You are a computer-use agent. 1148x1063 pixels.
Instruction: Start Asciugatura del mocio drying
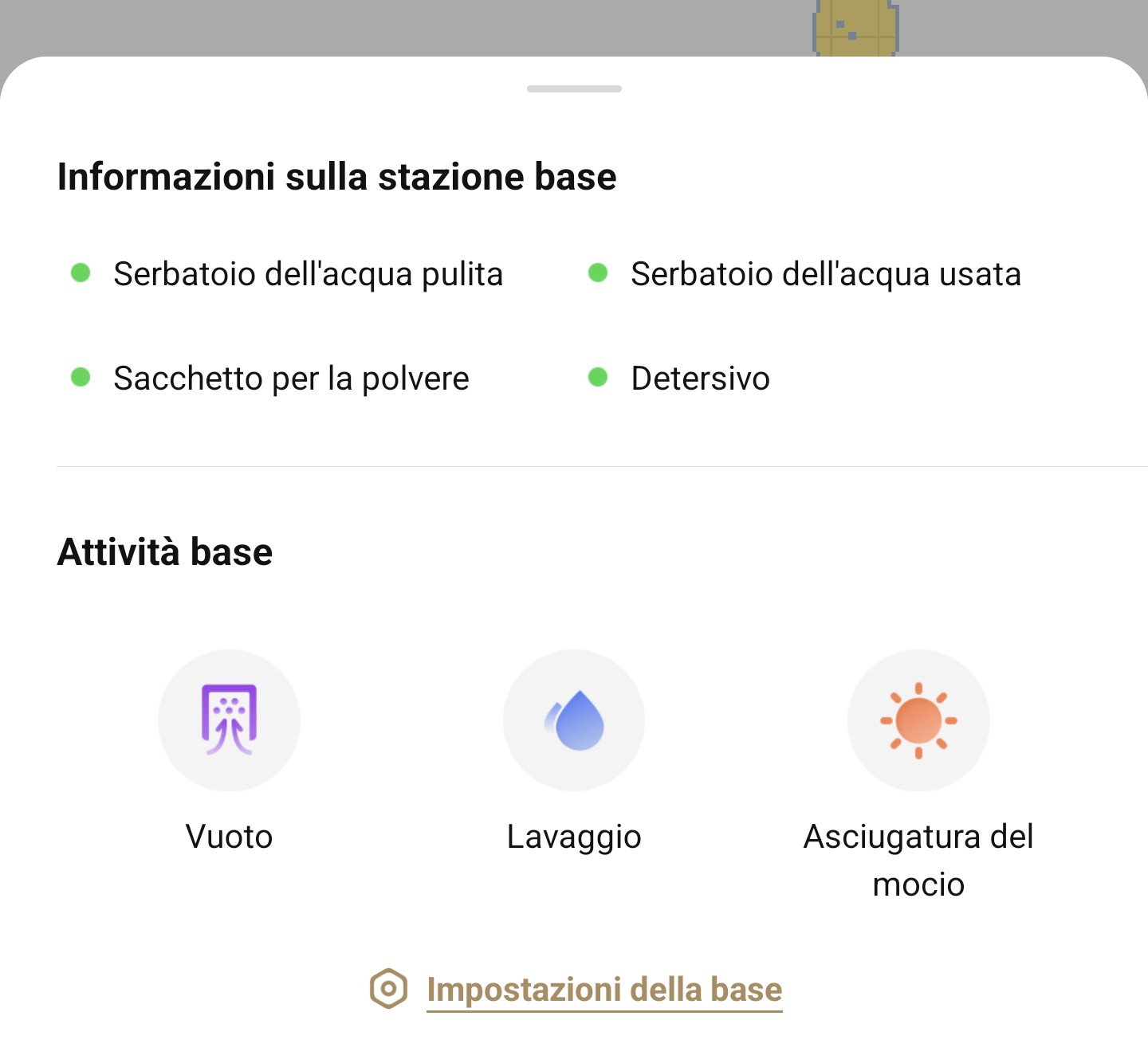(x=918, y=720)
